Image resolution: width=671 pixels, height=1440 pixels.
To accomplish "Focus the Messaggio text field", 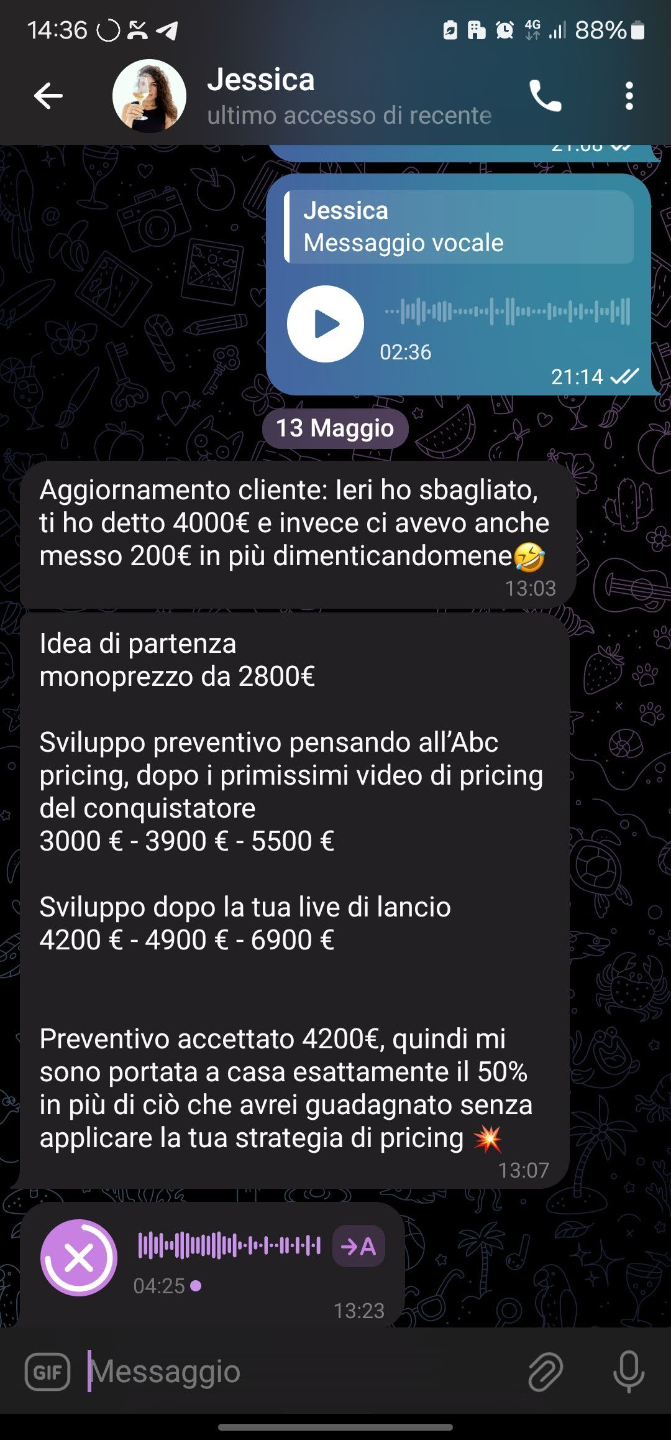I will (x=300, y=1372).
